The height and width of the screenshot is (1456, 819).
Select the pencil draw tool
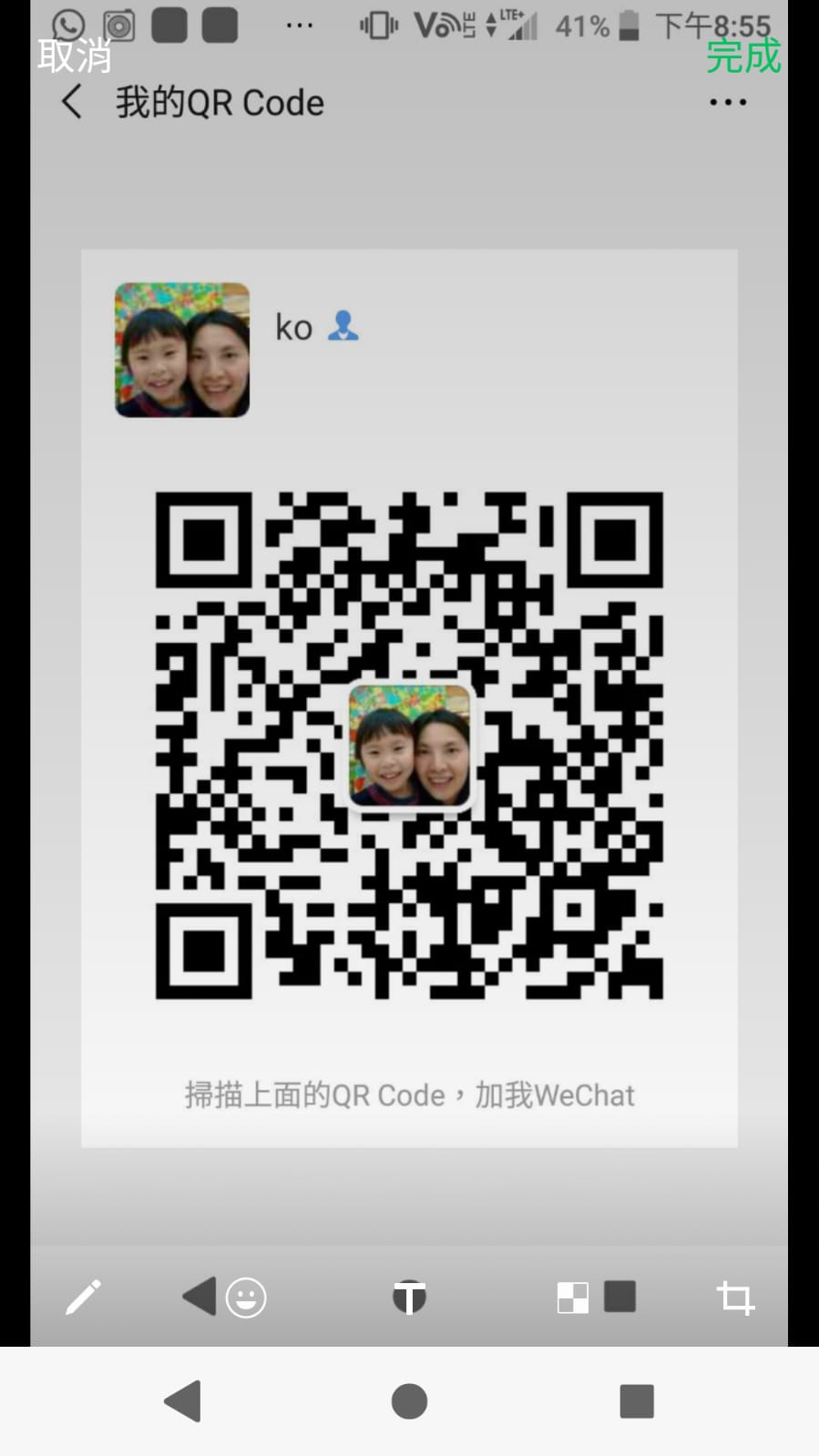click(83, 1298)
